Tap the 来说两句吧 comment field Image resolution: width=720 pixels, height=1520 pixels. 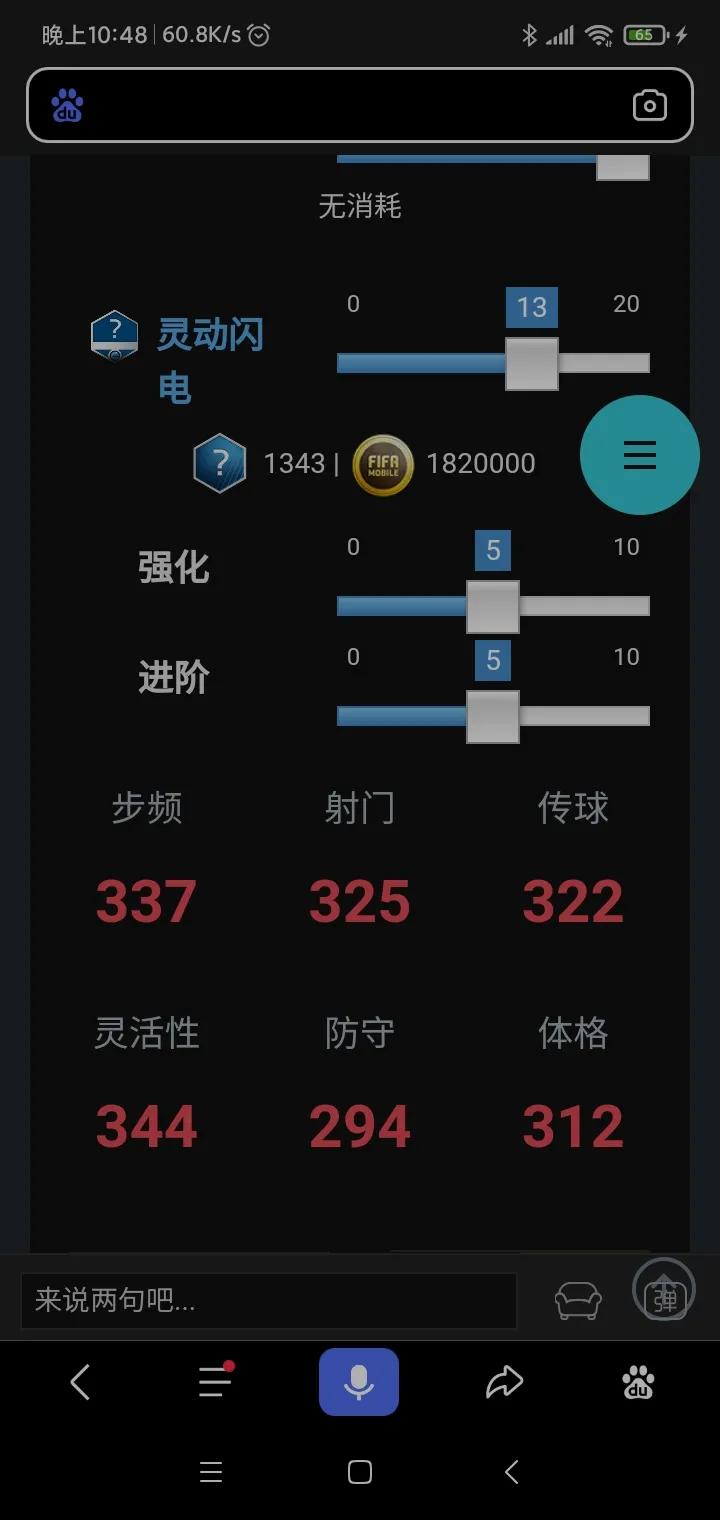tap(268, 1300)
